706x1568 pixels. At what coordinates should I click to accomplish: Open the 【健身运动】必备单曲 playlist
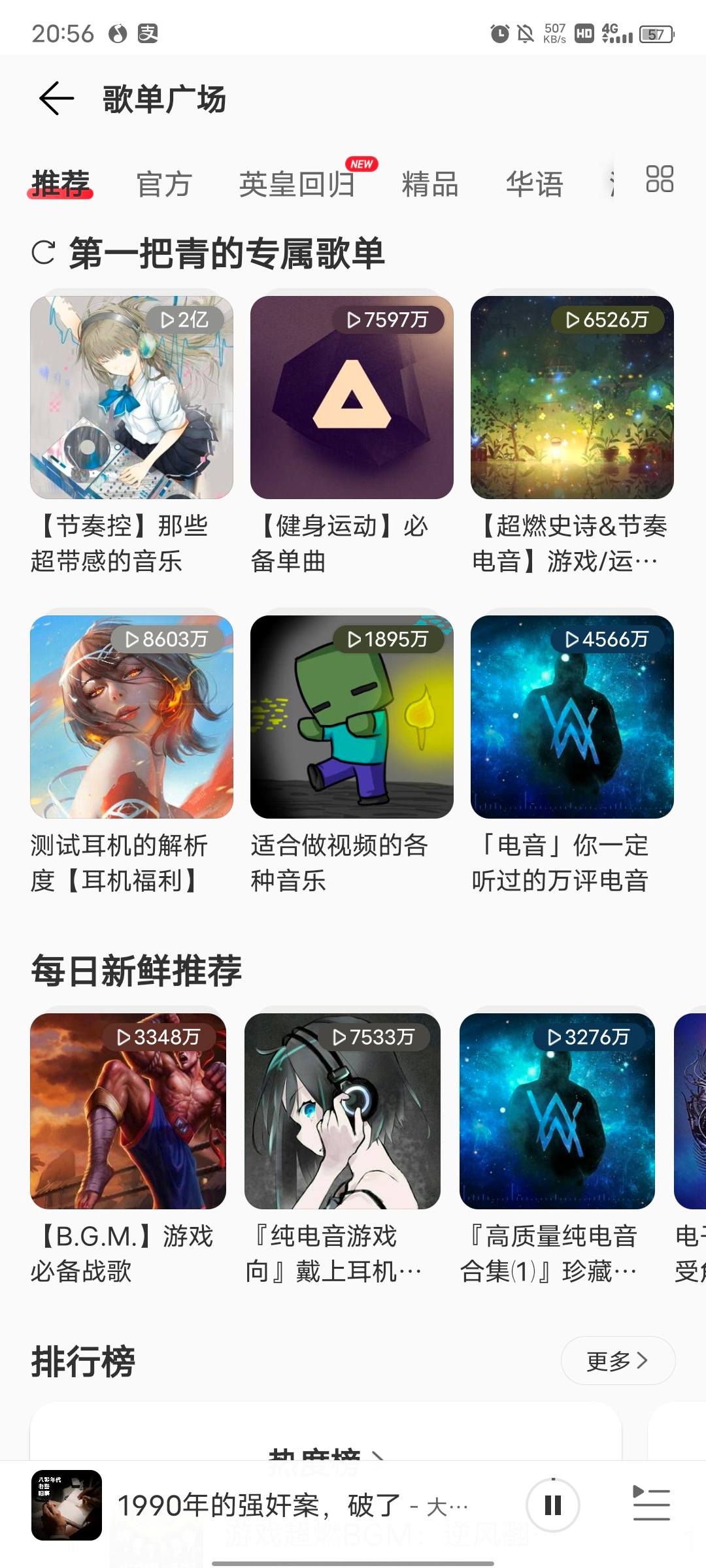pyautogui.click(x=352, y=397)
